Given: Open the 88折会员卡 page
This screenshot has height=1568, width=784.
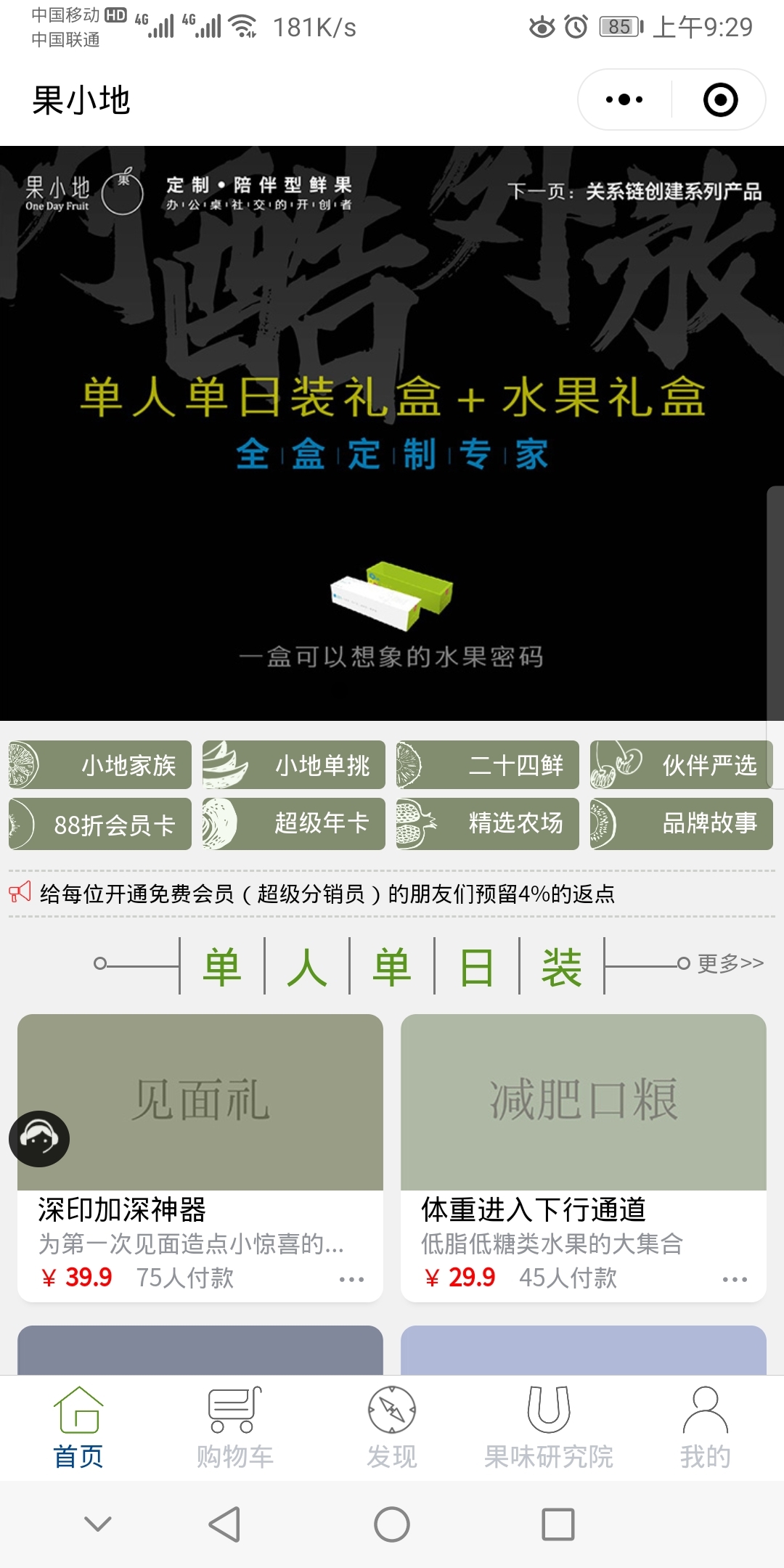Looking at the screenshot, I should [100, 824].
